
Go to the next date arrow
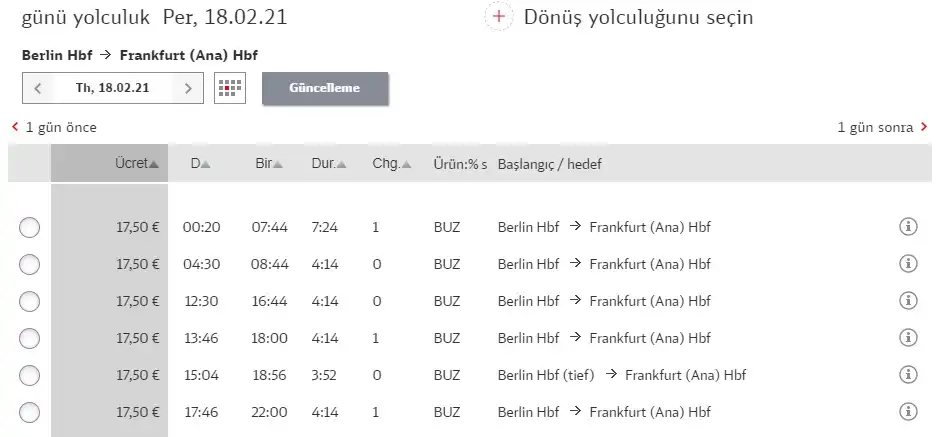click(188, 88)
